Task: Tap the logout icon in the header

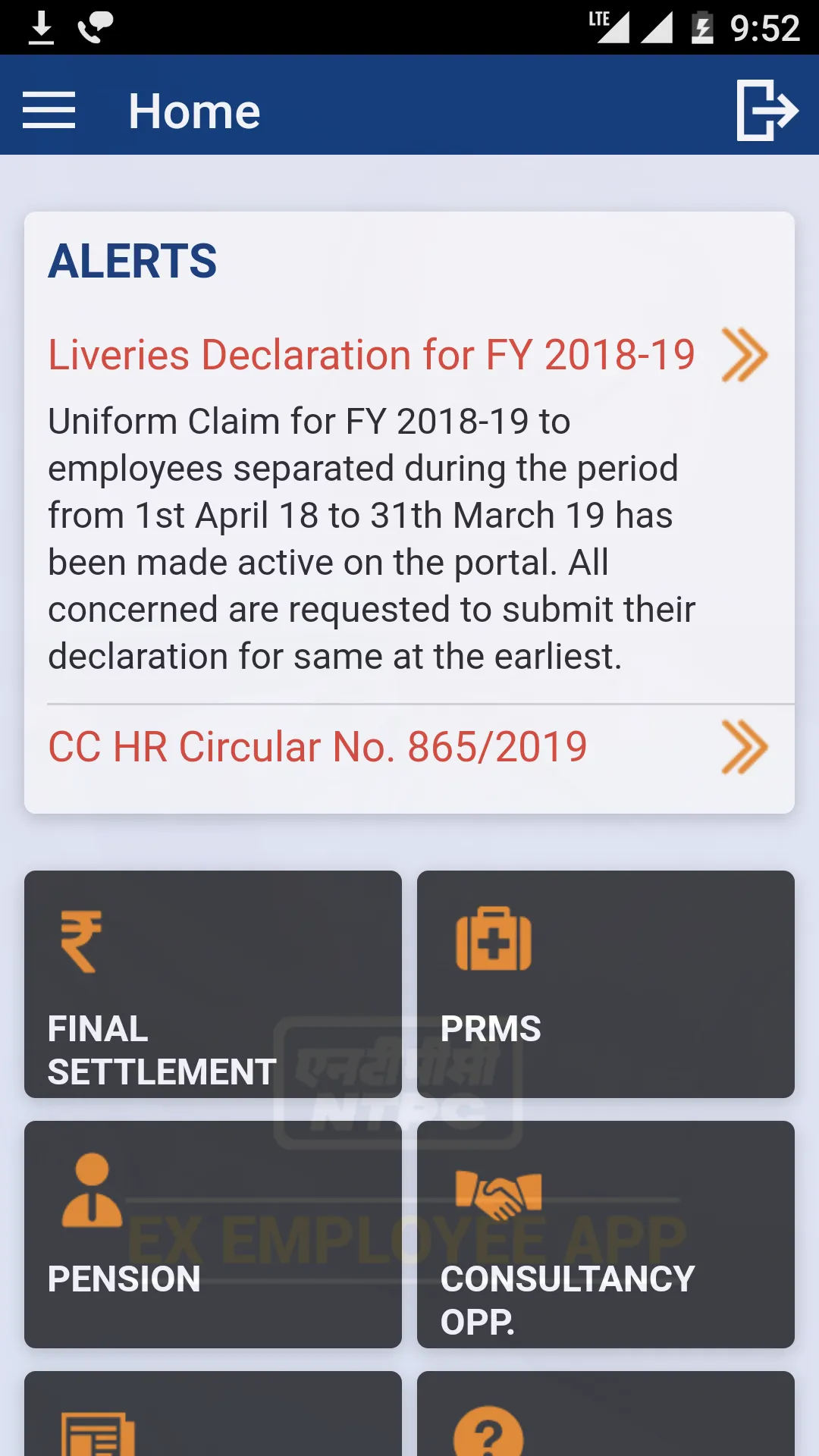Action: [766, 110]
